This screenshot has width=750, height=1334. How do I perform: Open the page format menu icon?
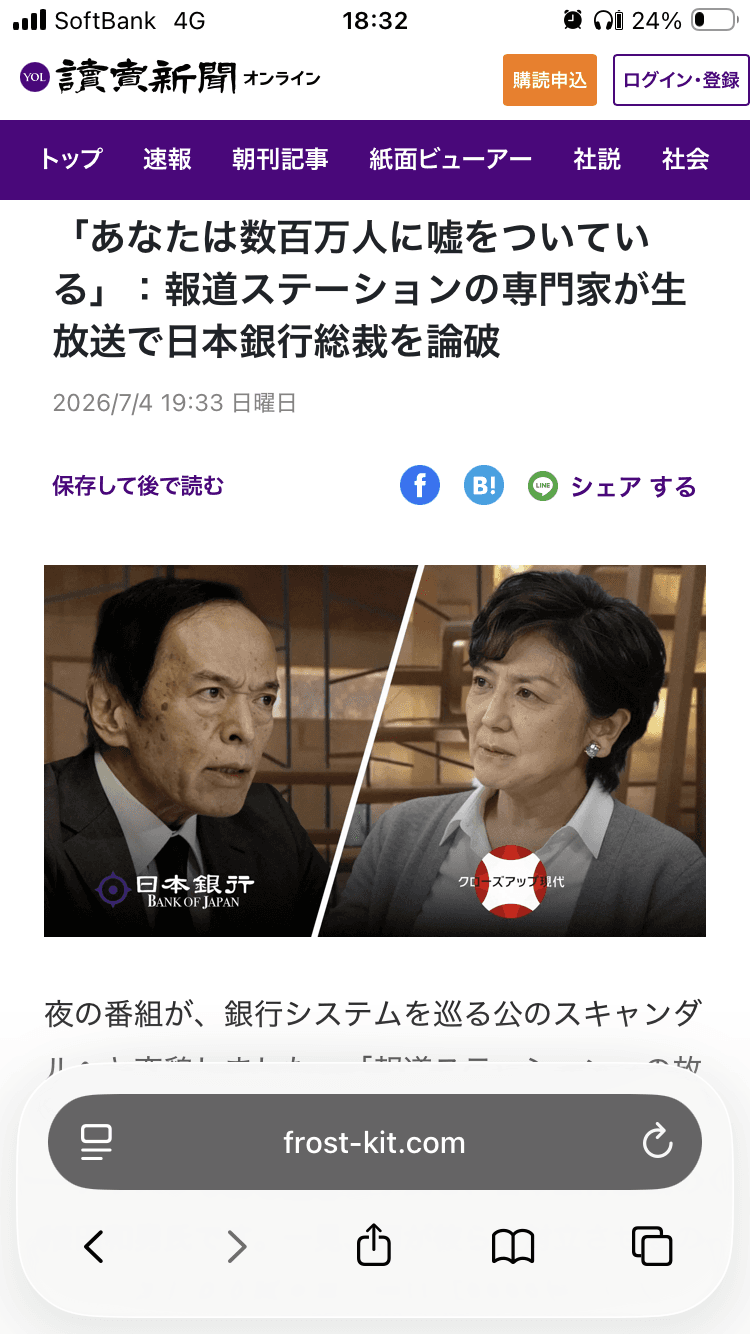[x=97, y=1142]
